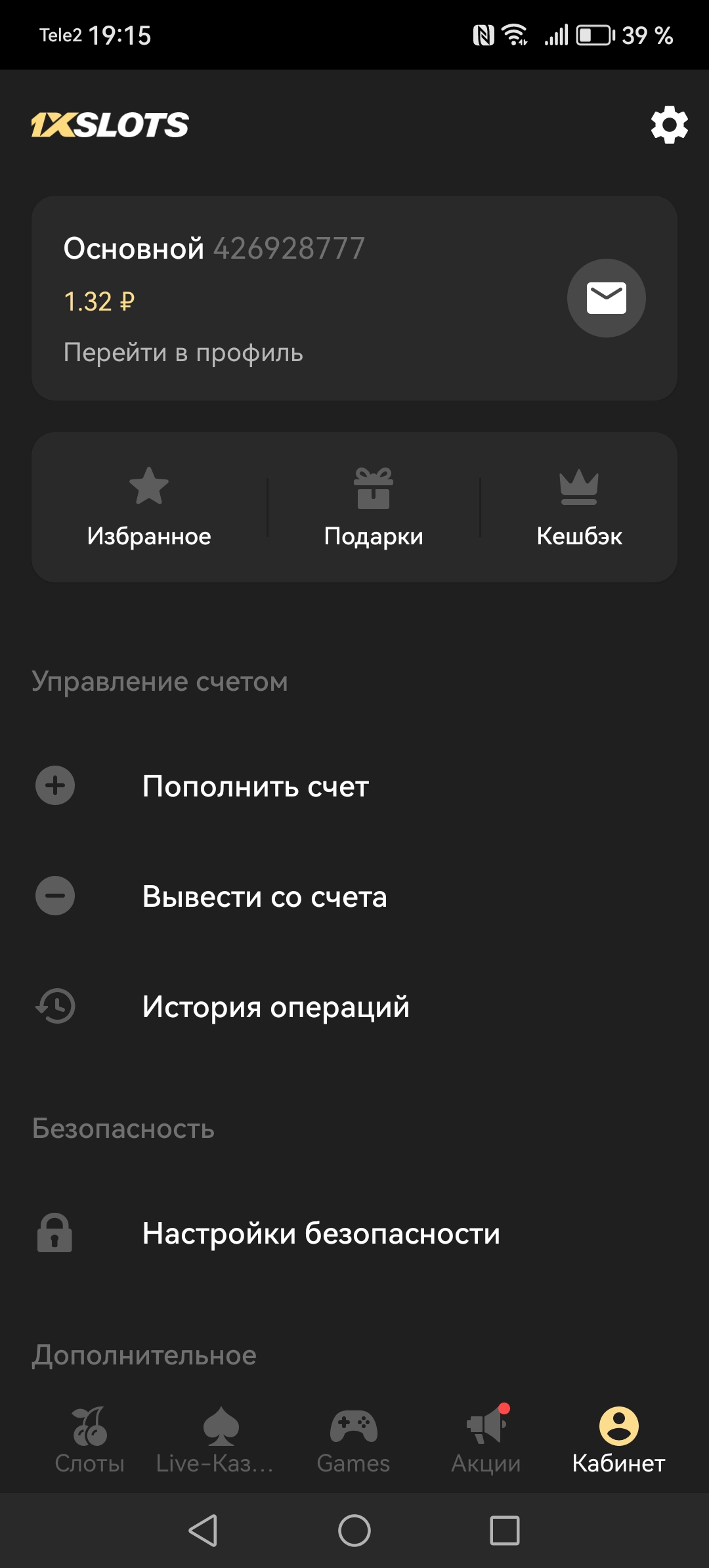Go to profile via Перейти в профиль
Viewport: 709px width, 1568px height.
tap(183, 353)
